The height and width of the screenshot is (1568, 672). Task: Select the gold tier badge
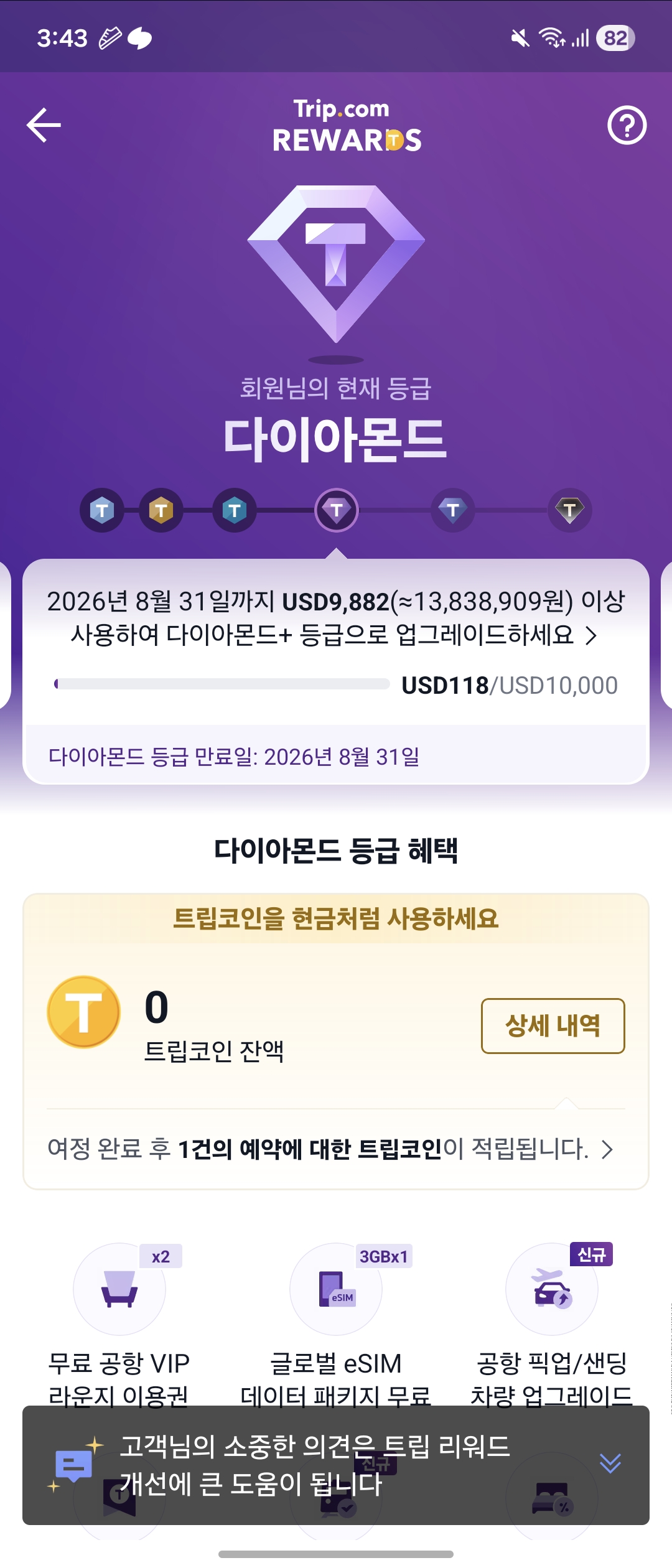click(161, 510)
